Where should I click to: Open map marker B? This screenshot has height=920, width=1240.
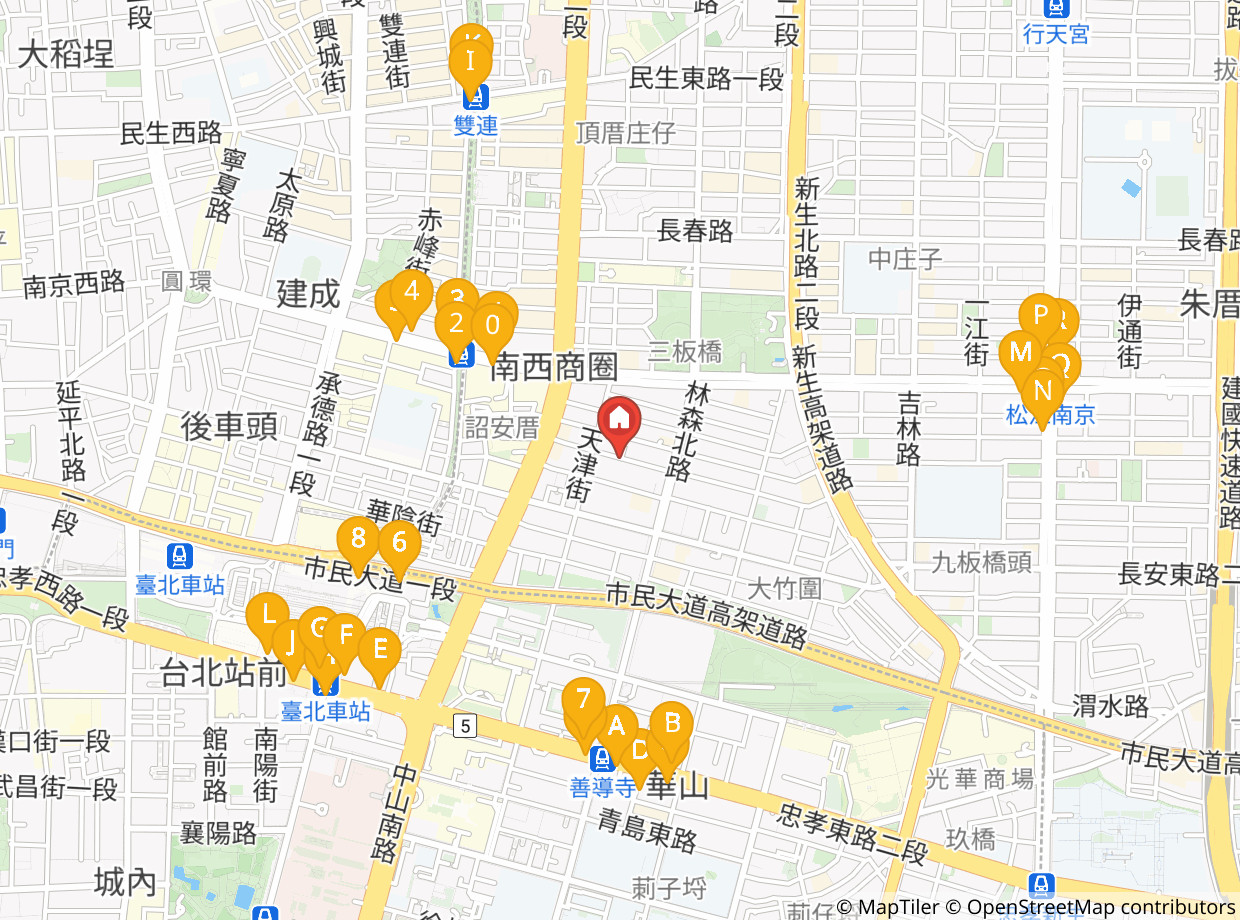click(x=672, y=723)
